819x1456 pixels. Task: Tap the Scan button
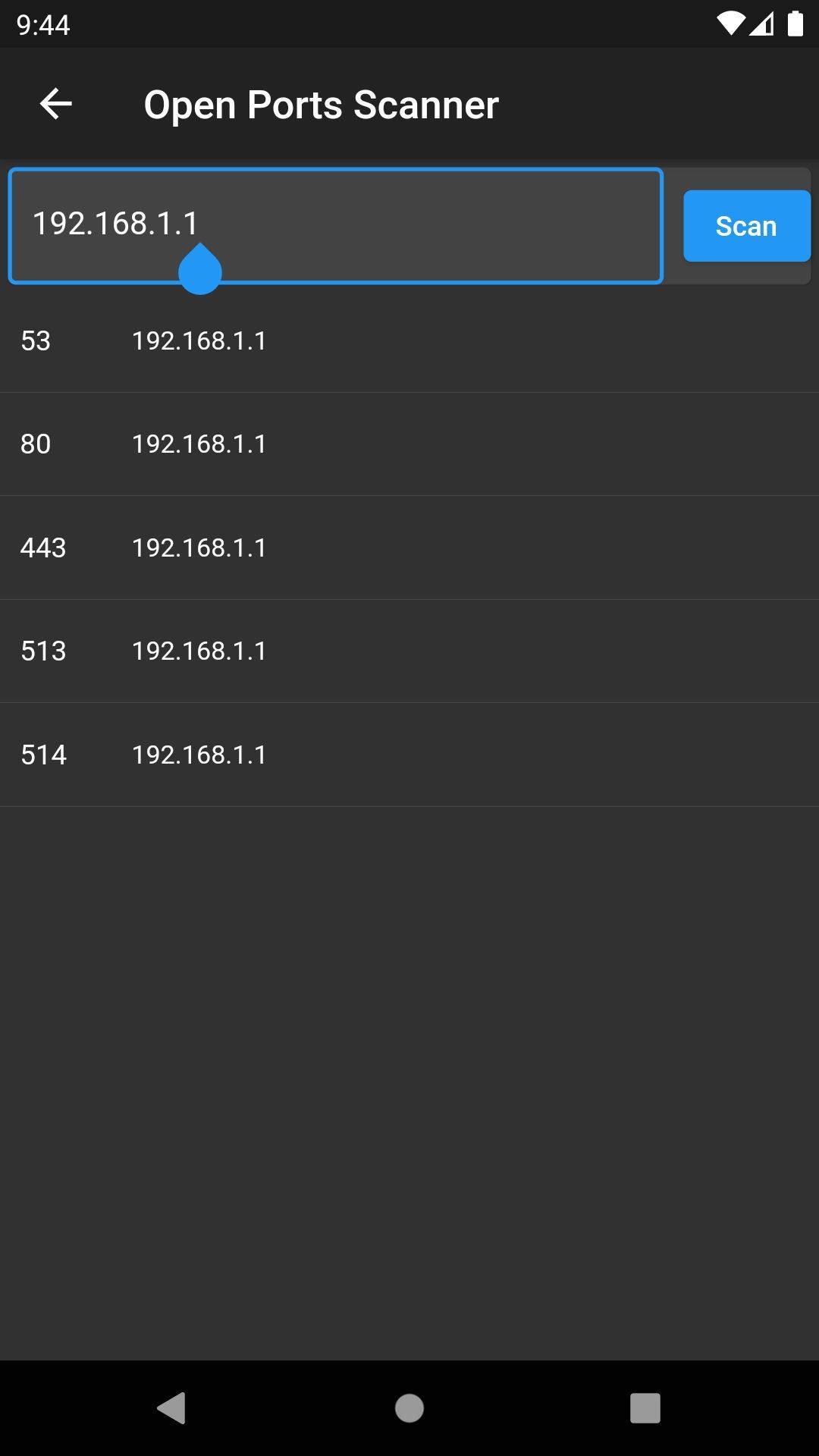(x=746, y=226)
